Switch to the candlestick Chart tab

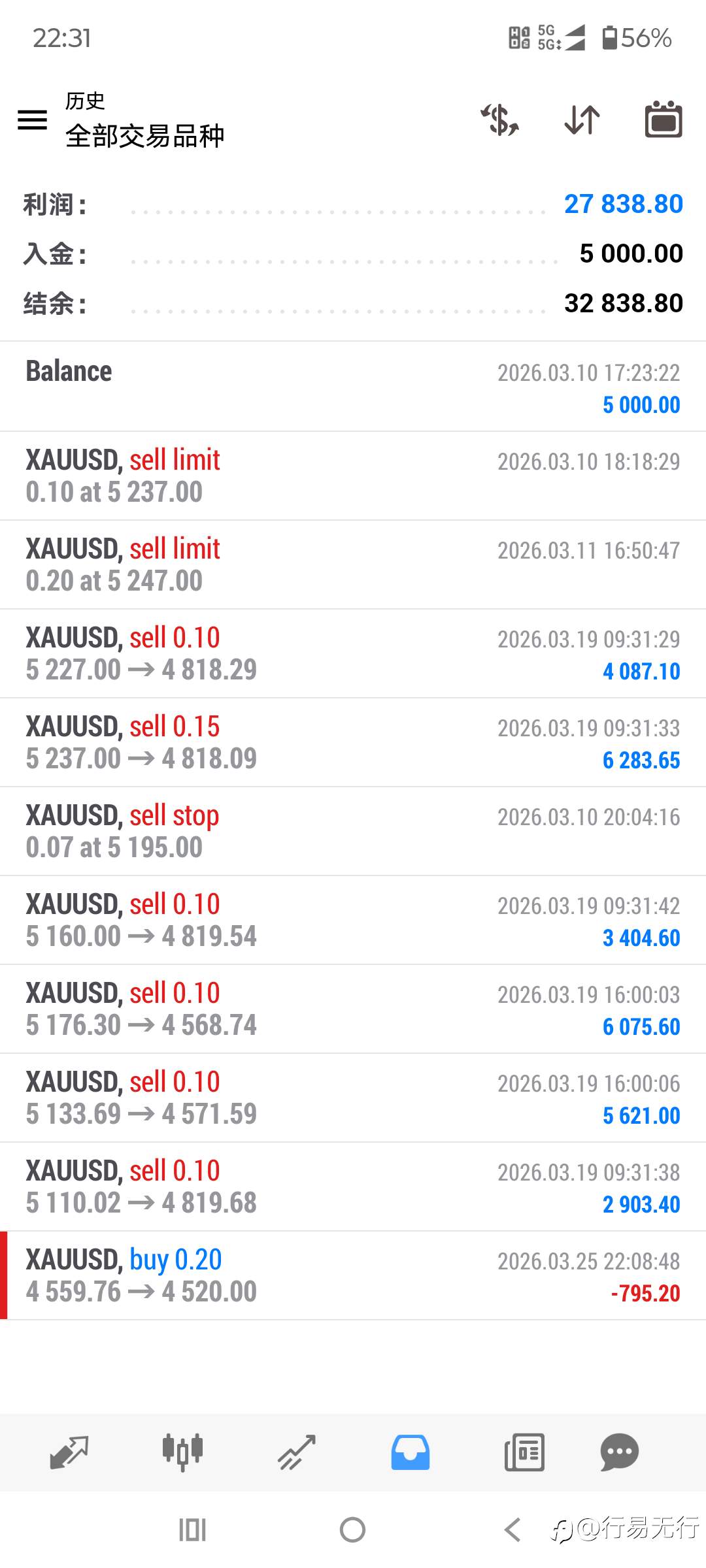pyautogui.click(x=183, y=1453)
